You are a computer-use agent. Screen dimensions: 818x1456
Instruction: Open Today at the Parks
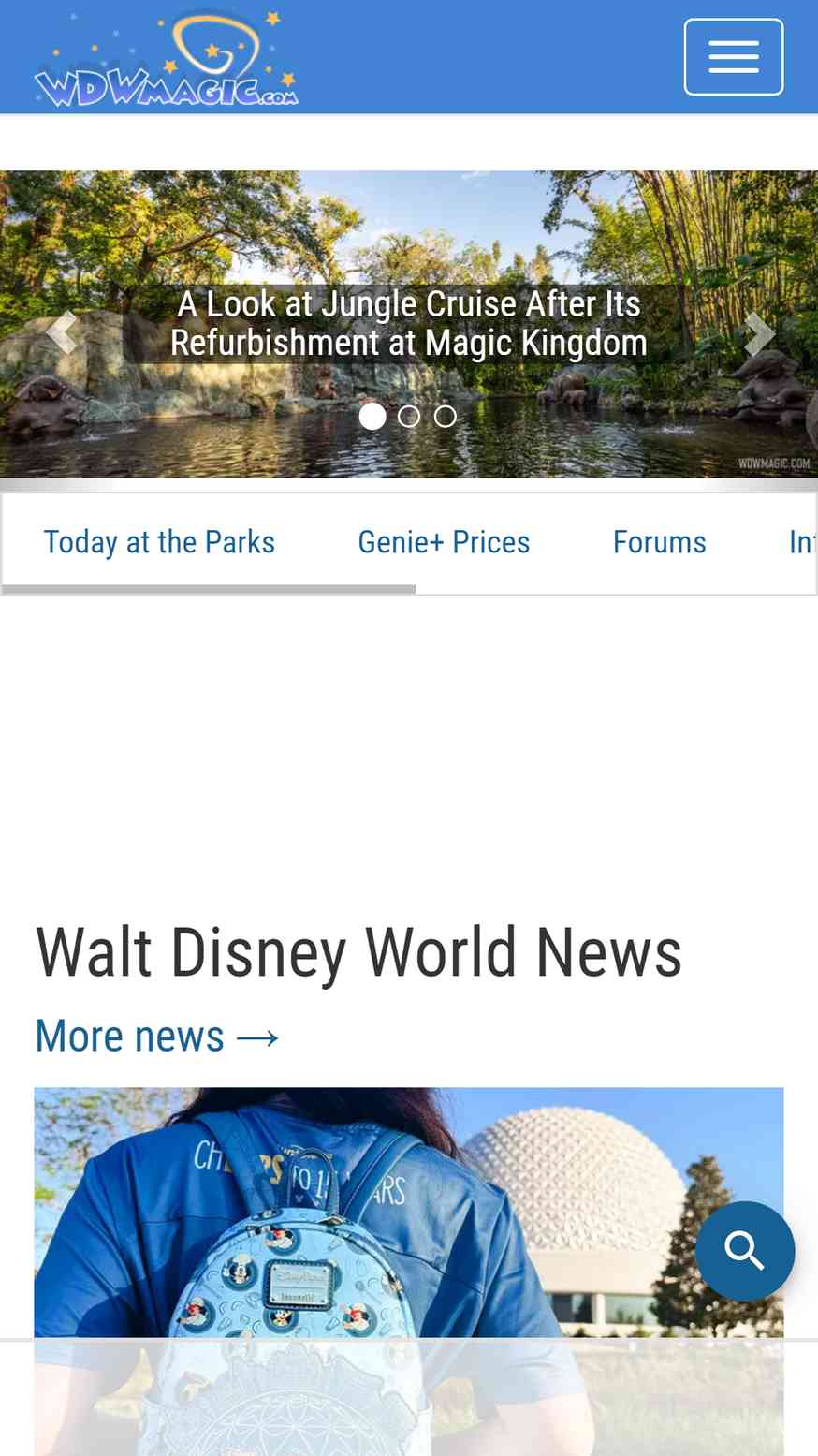coord(159,542)
